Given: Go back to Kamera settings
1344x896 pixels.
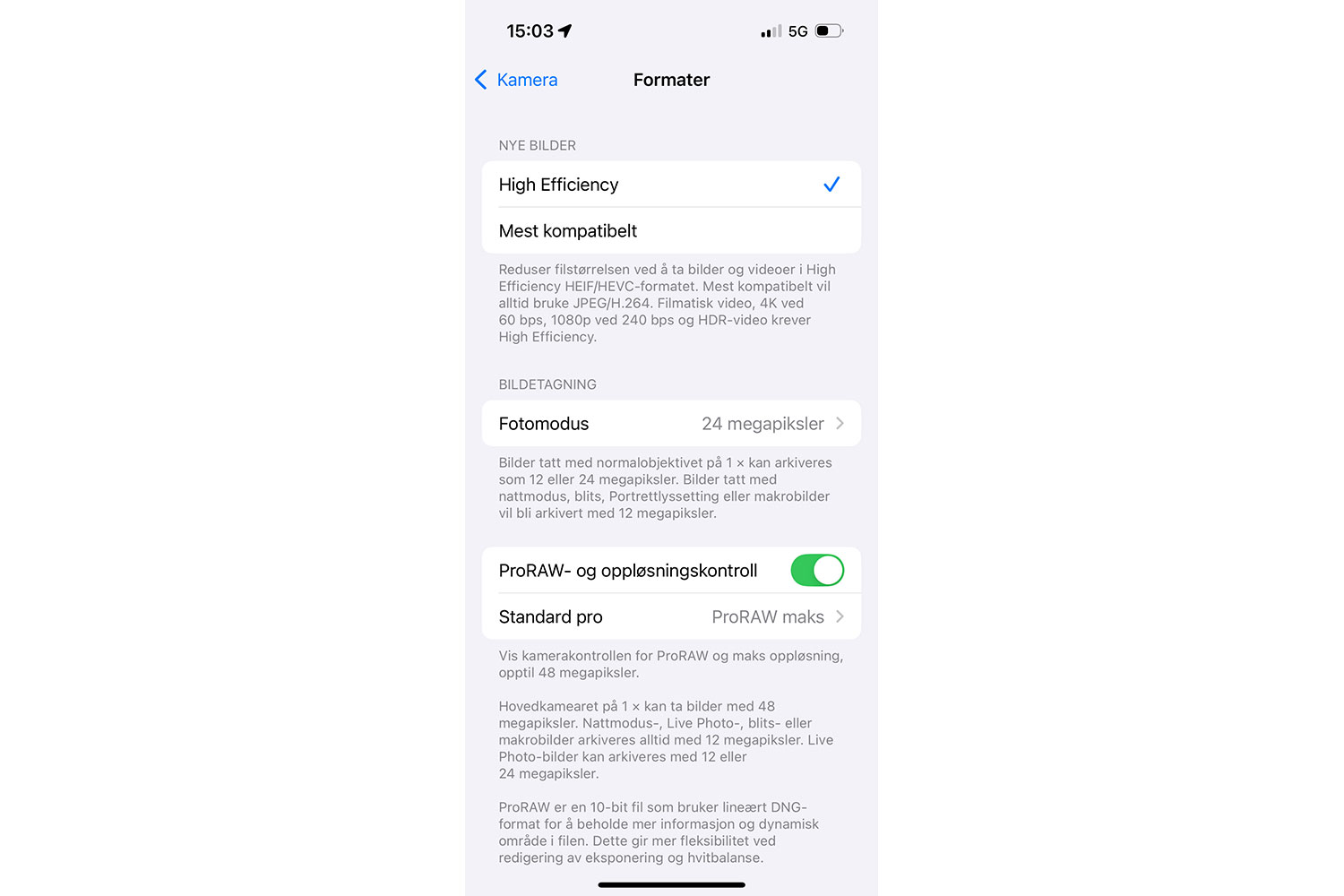Looking at the screenshot, I should click(x=516, y=80).
